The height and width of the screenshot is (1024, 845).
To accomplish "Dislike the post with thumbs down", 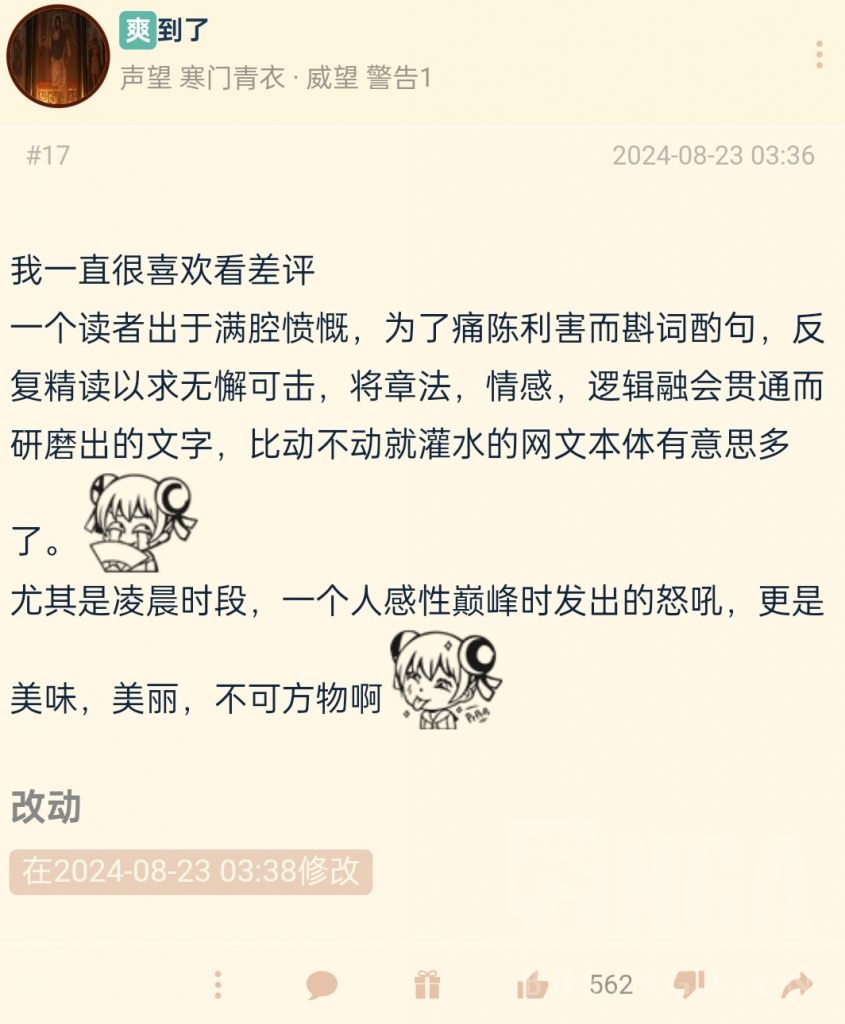I will tap(690, 984).
